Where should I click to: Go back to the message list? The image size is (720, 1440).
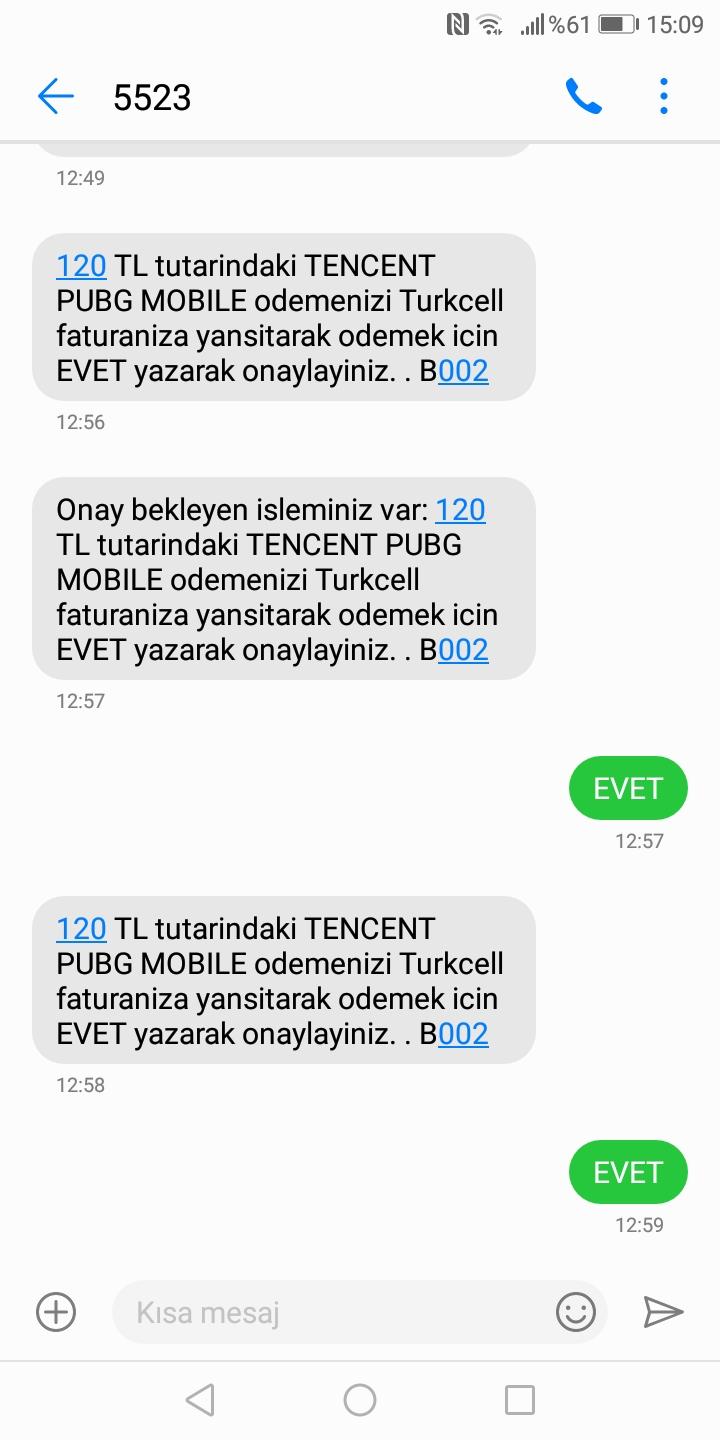pos(56,96)
